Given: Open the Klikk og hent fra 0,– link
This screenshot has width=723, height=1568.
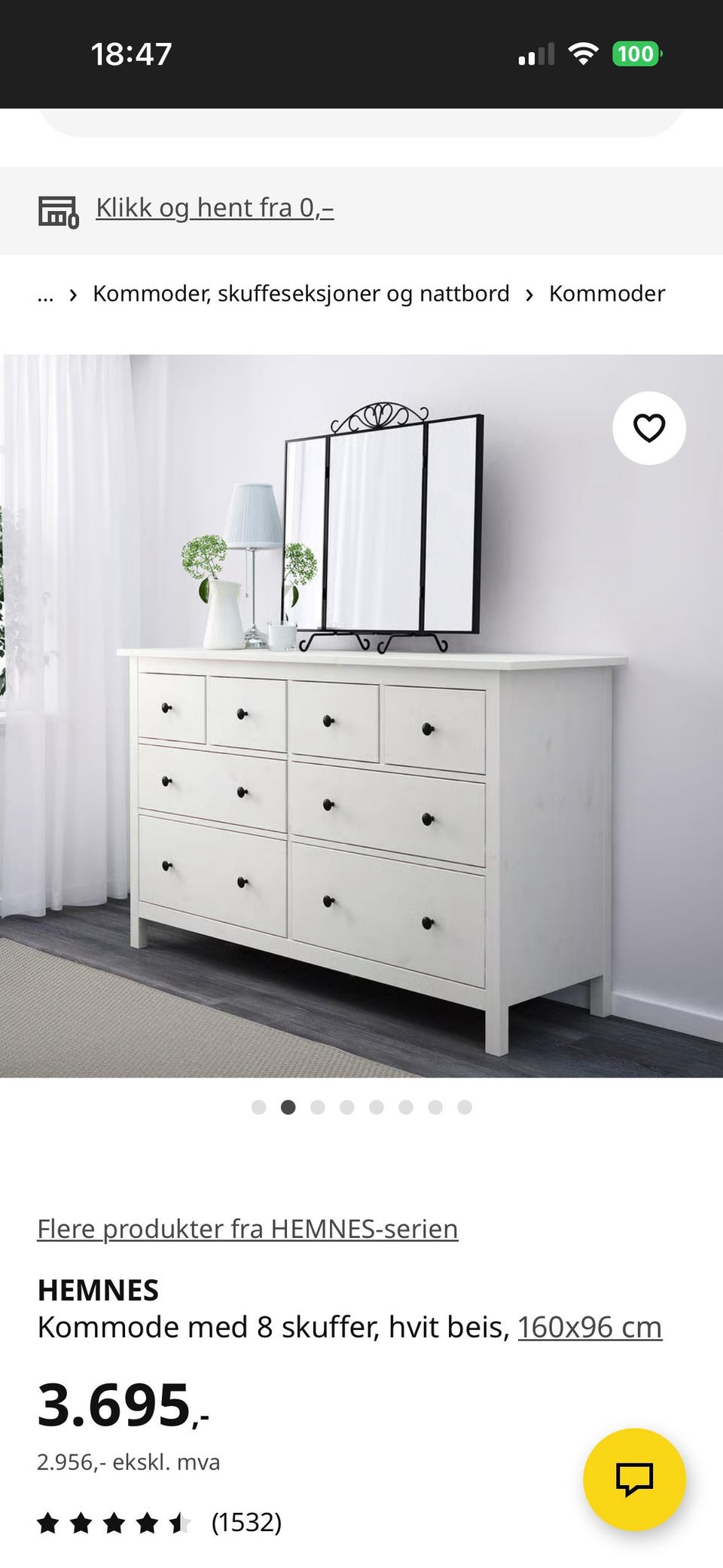Looking at the screenshot, I should click(215, 208).
